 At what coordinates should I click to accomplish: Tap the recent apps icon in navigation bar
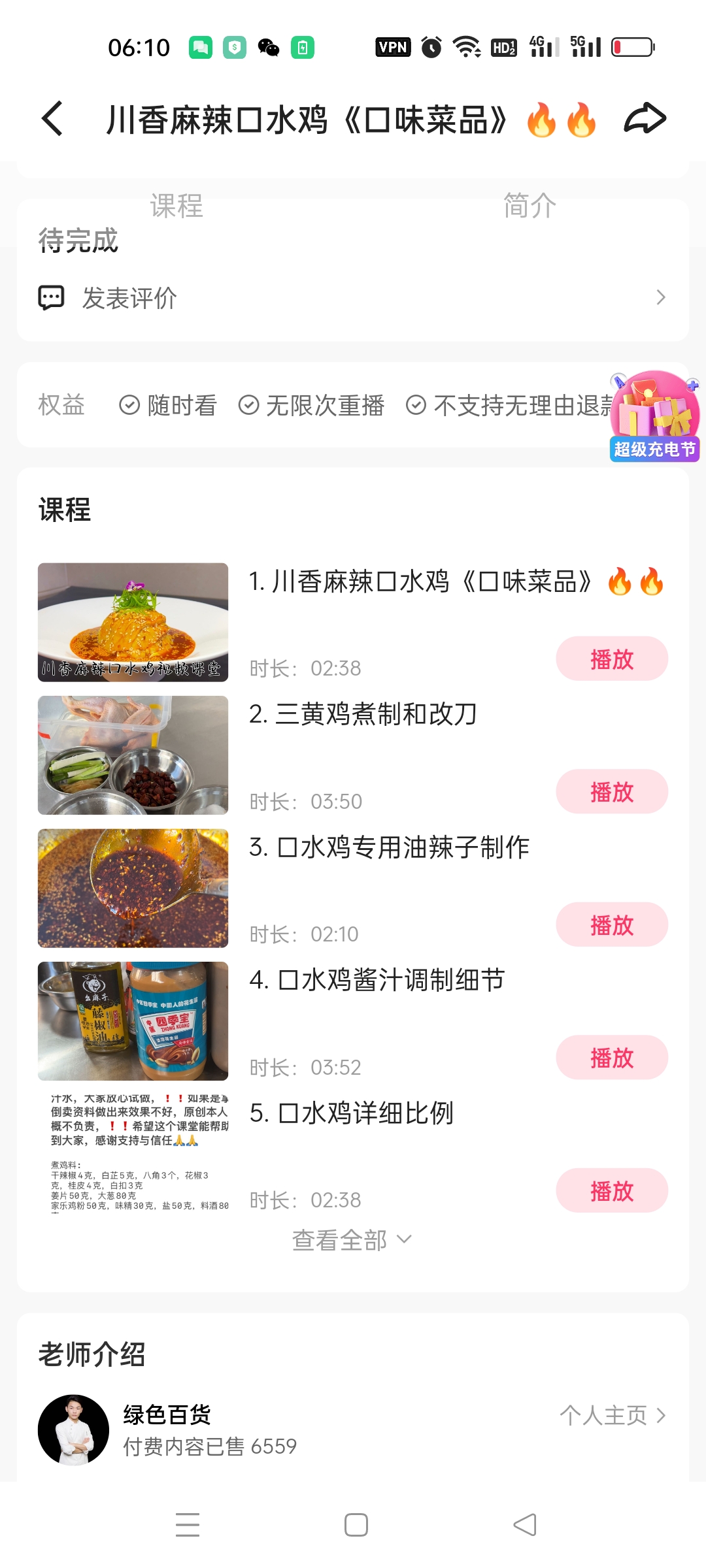(187, 1525)
